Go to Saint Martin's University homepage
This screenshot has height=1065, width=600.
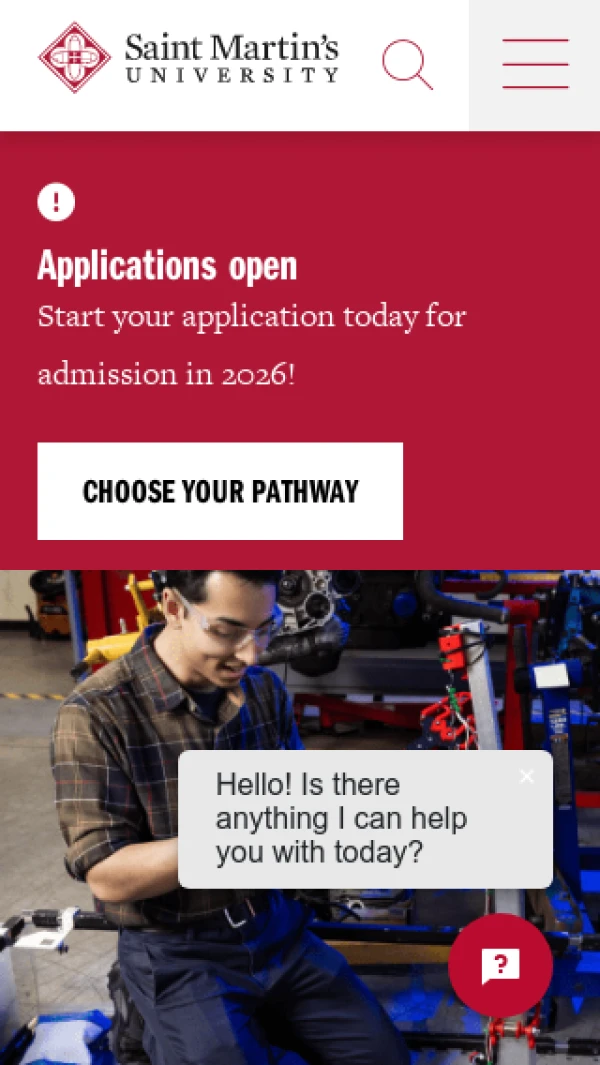pyautogui.click(x=189, y=58)
